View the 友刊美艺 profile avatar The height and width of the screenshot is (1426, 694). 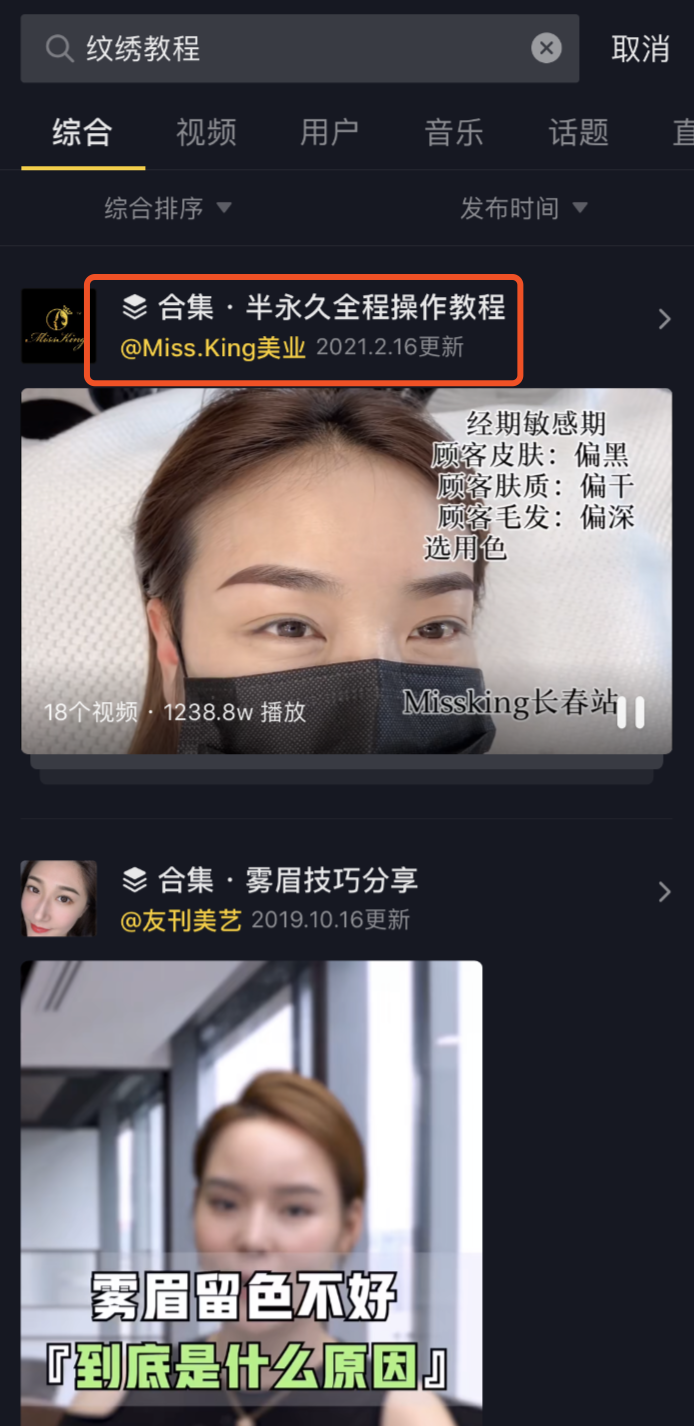[59, 898]
